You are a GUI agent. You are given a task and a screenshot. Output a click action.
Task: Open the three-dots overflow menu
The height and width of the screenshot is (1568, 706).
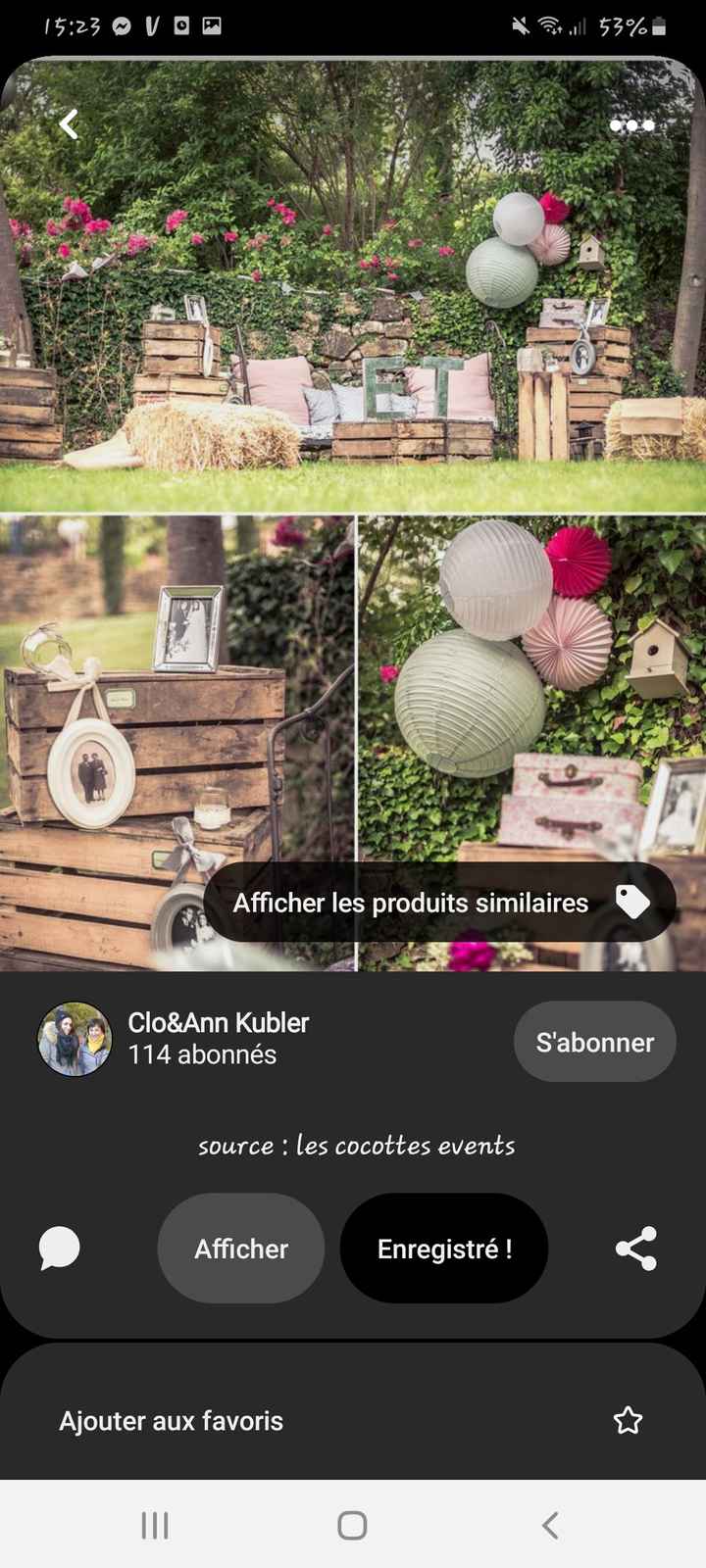[x=631, y=125]
